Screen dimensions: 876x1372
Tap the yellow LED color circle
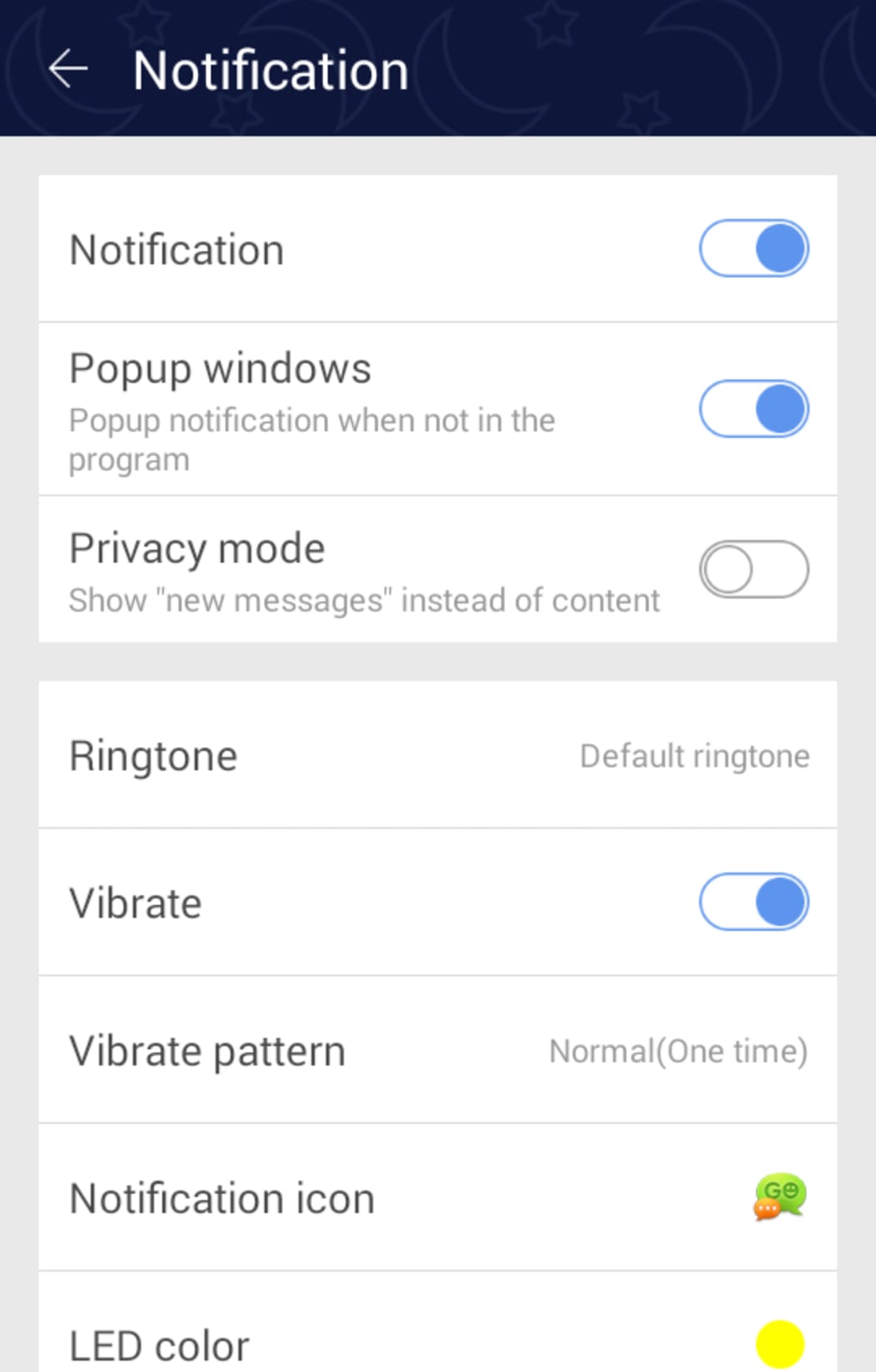(x=780, y=1344)
